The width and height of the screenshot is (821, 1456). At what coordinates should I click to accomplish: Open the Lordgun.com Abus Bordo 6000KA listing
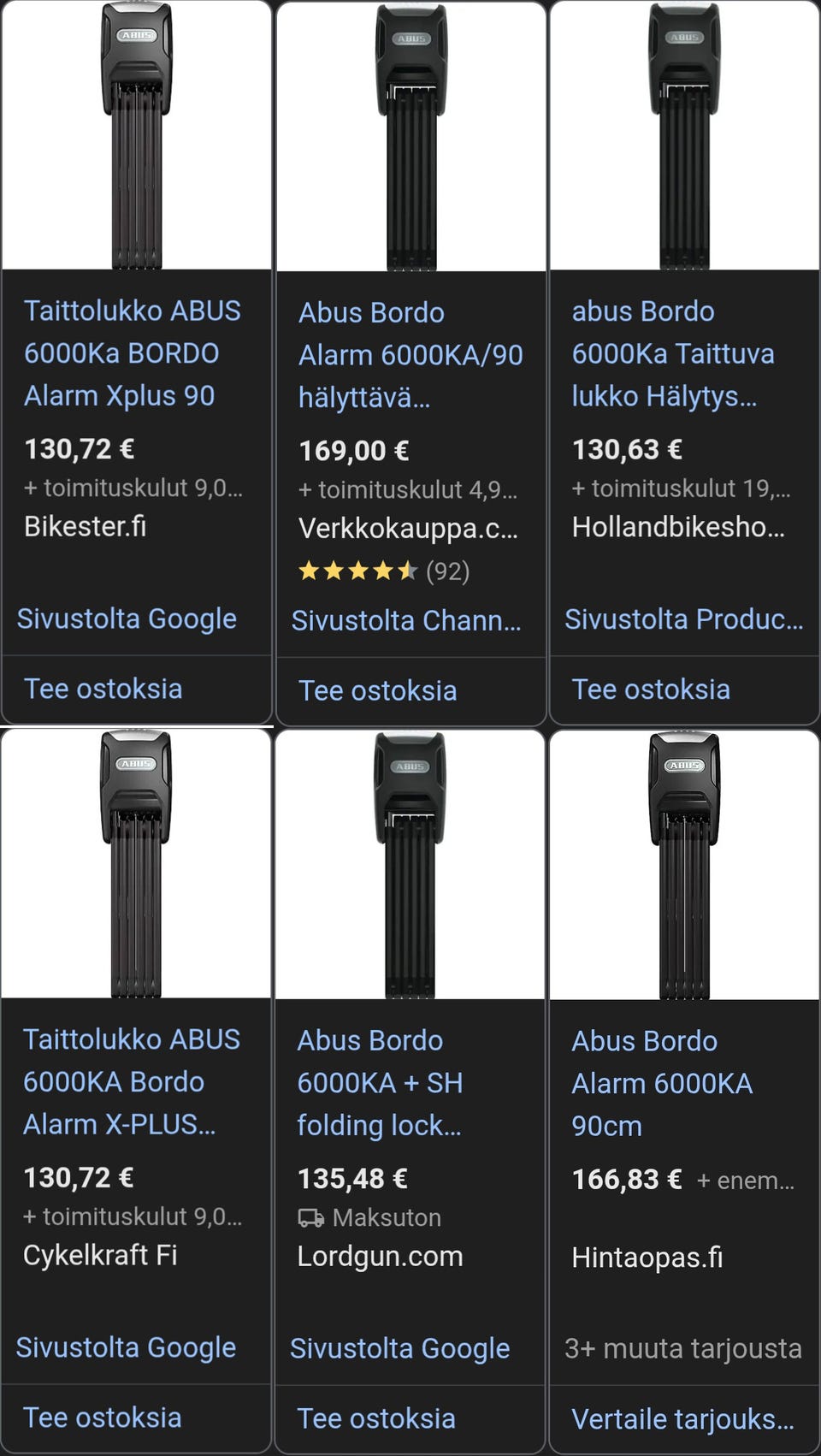[x=380, y=1083]
